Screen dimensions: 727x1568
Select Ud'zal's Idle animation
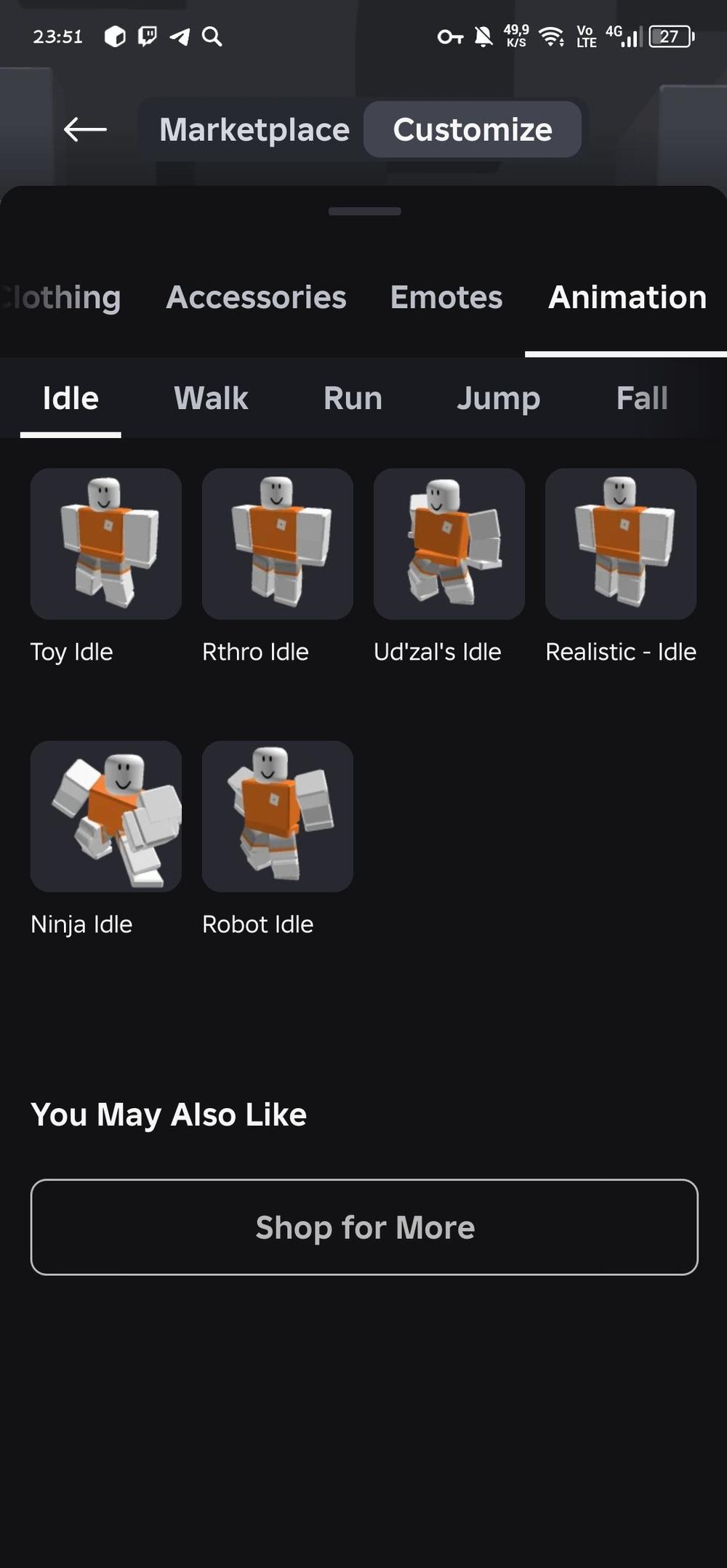click(449, 543)
